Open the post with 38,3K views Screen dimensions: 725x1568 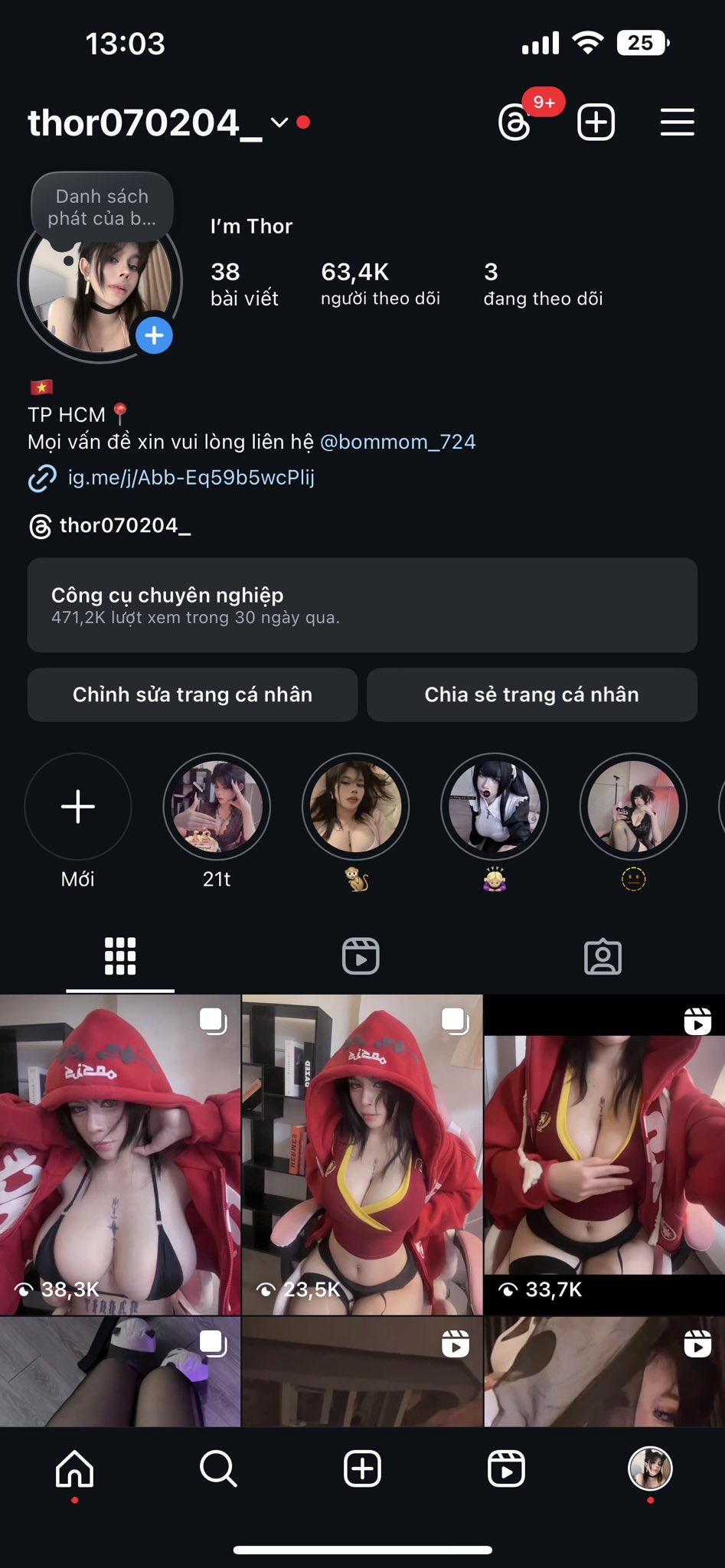[x=120, y=1155]
